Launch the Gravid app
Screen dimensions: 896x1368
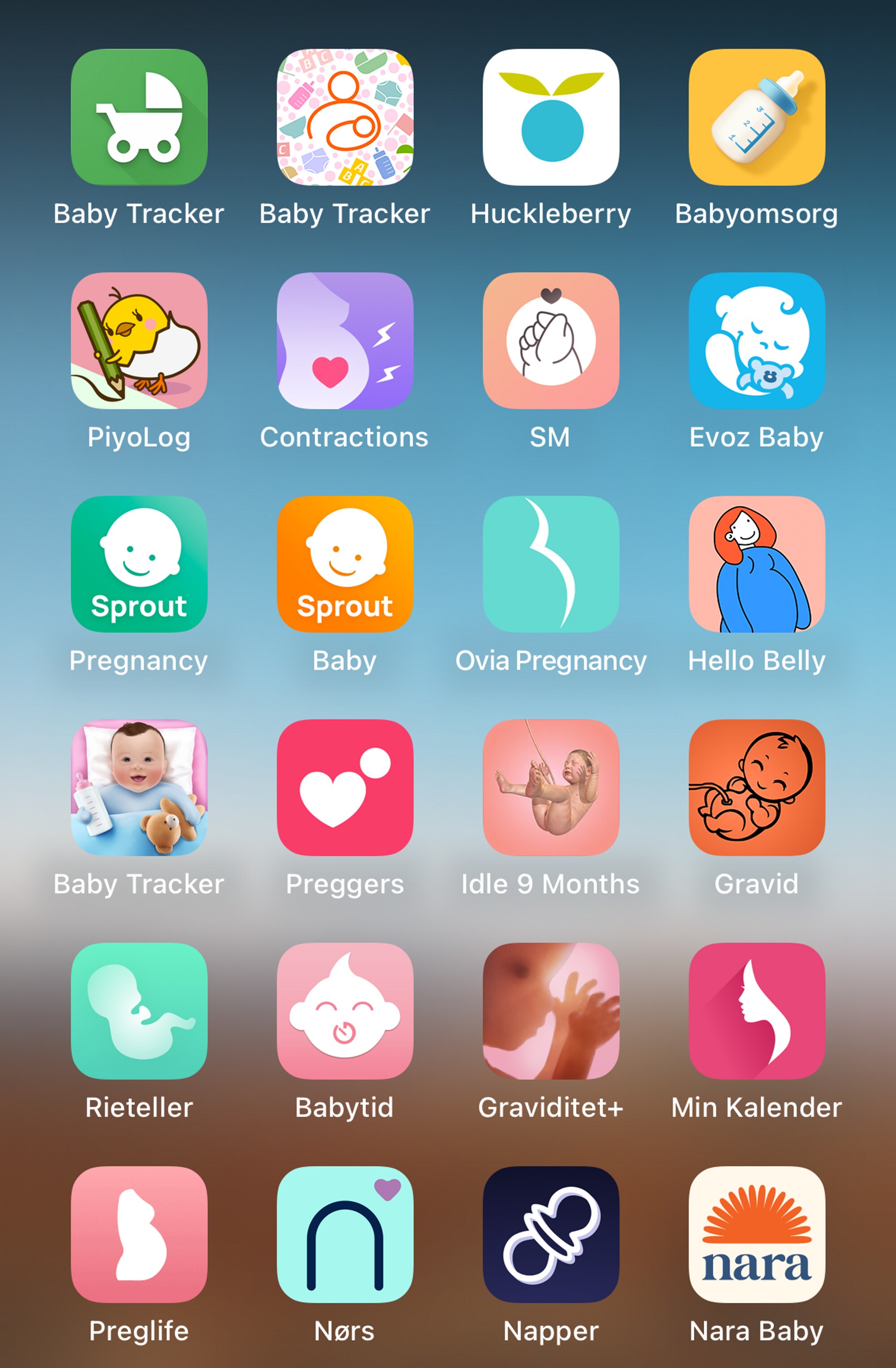[756, 787]
